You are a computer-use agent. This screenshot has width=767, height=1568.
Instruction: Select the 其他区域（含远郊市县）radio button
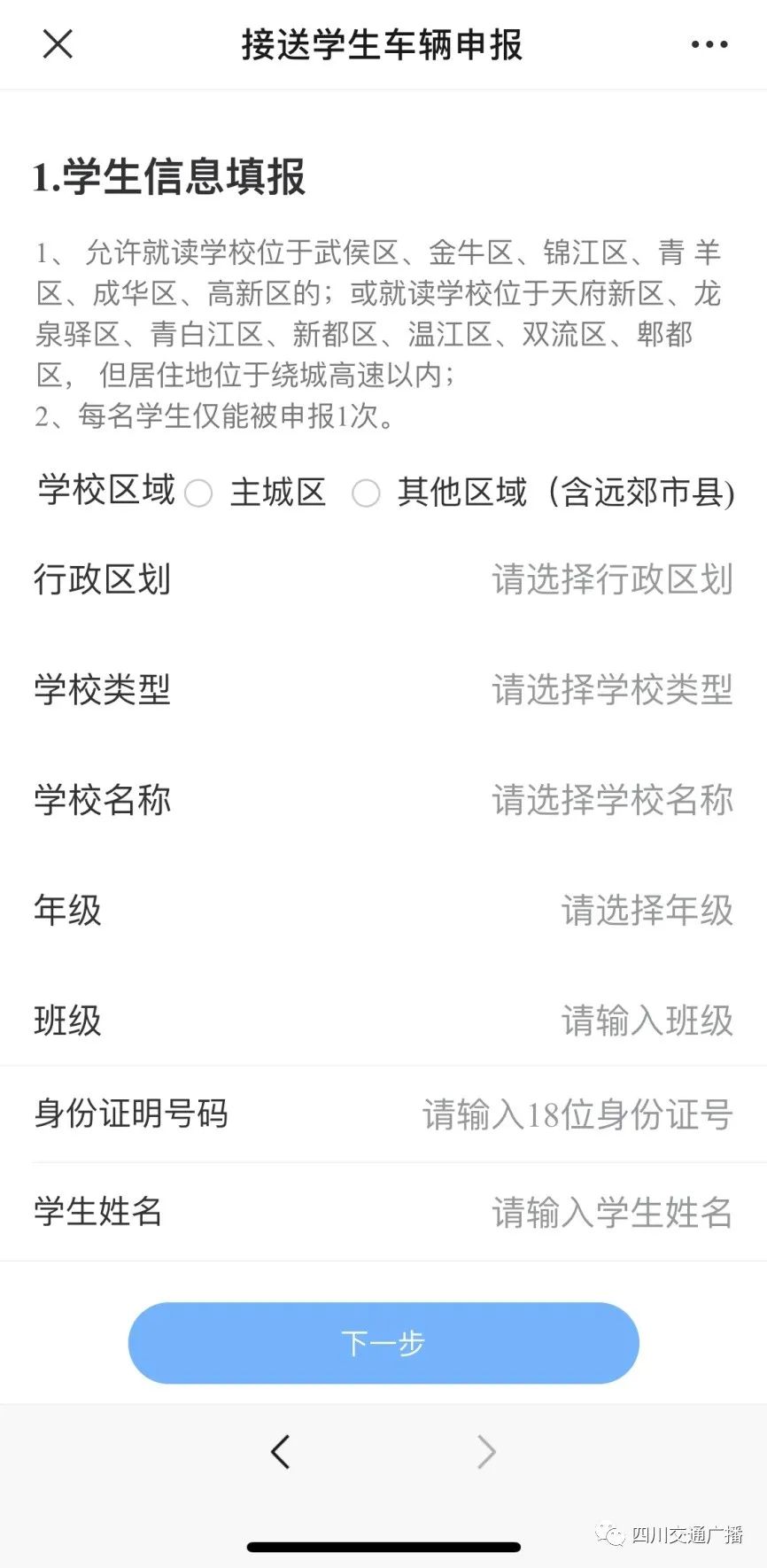pos(367,494)
